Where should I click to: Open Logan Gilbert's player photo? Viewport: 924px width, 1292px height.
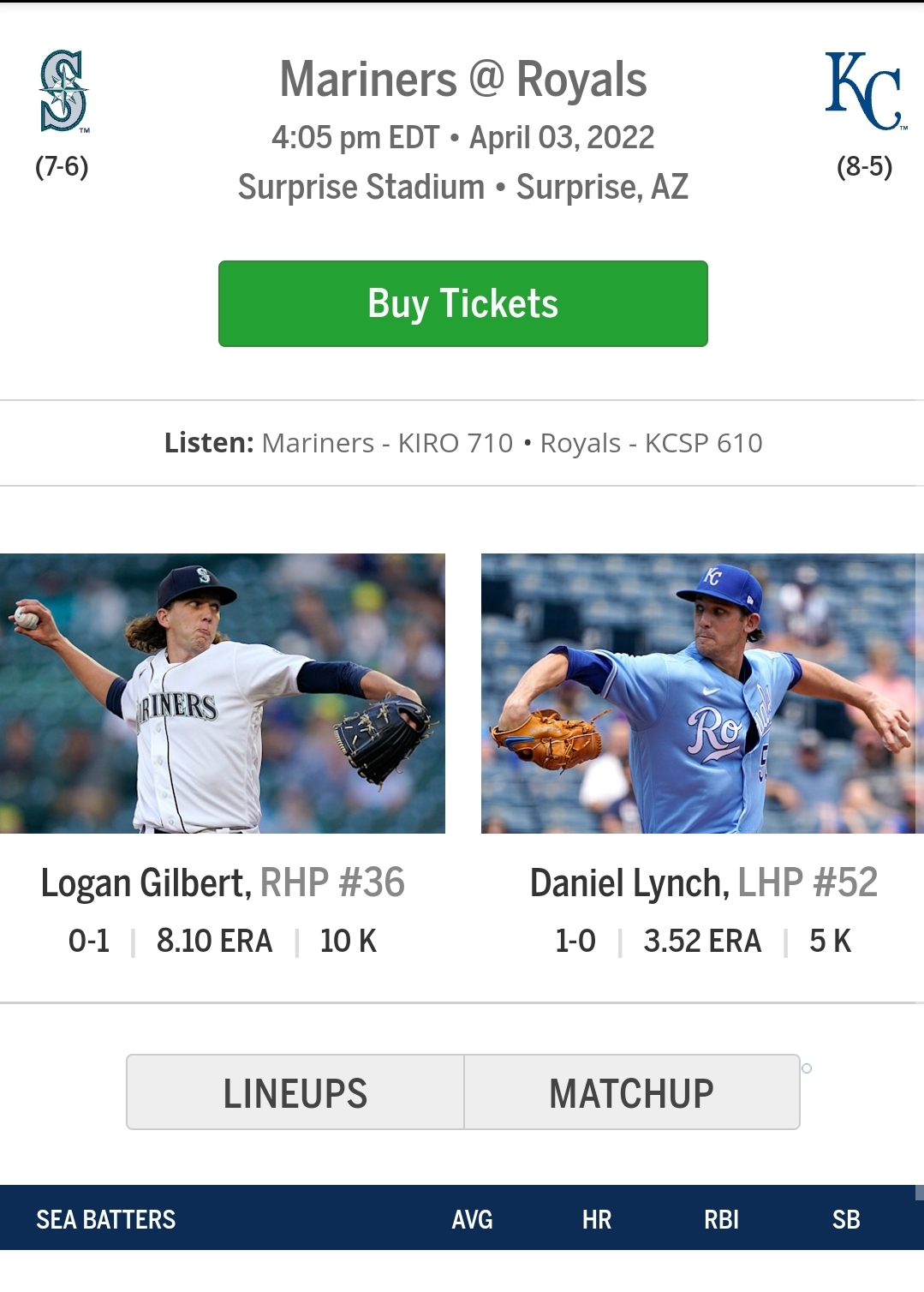(x=223, y=693)
